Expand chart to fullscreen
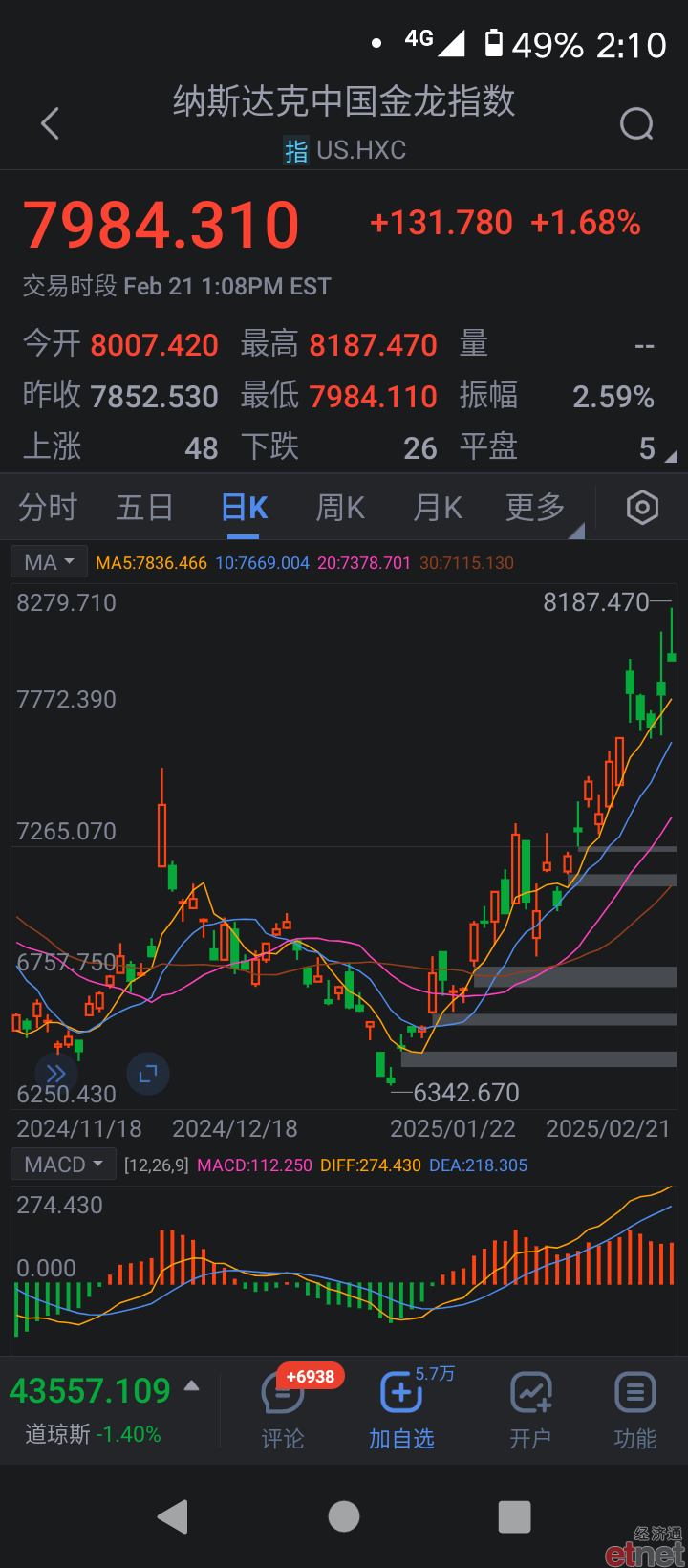Screen dimensions: 688x1568 pos(148,1074)
